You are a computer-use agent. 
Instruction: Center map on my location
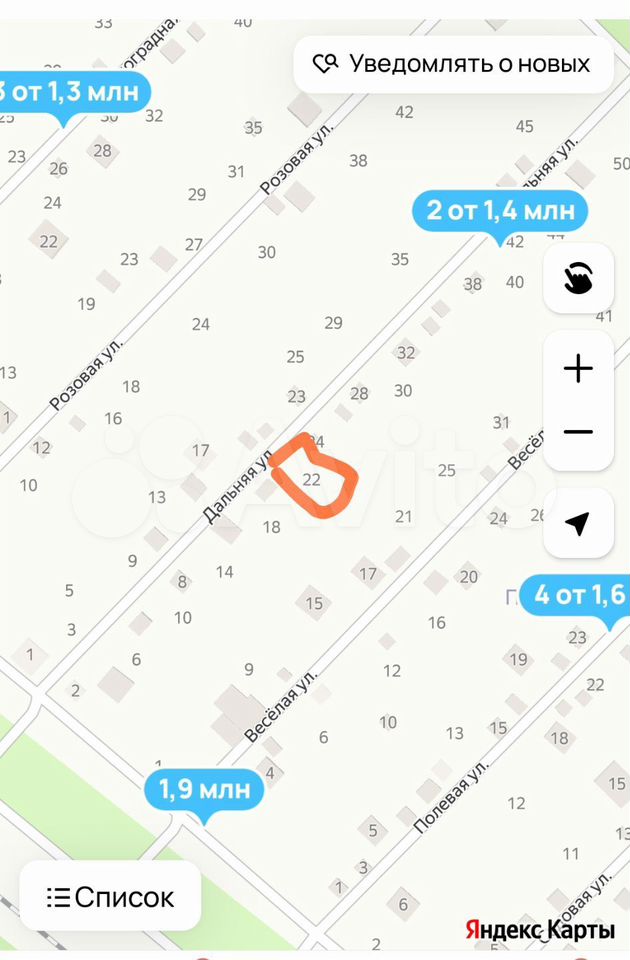[578, 523]
